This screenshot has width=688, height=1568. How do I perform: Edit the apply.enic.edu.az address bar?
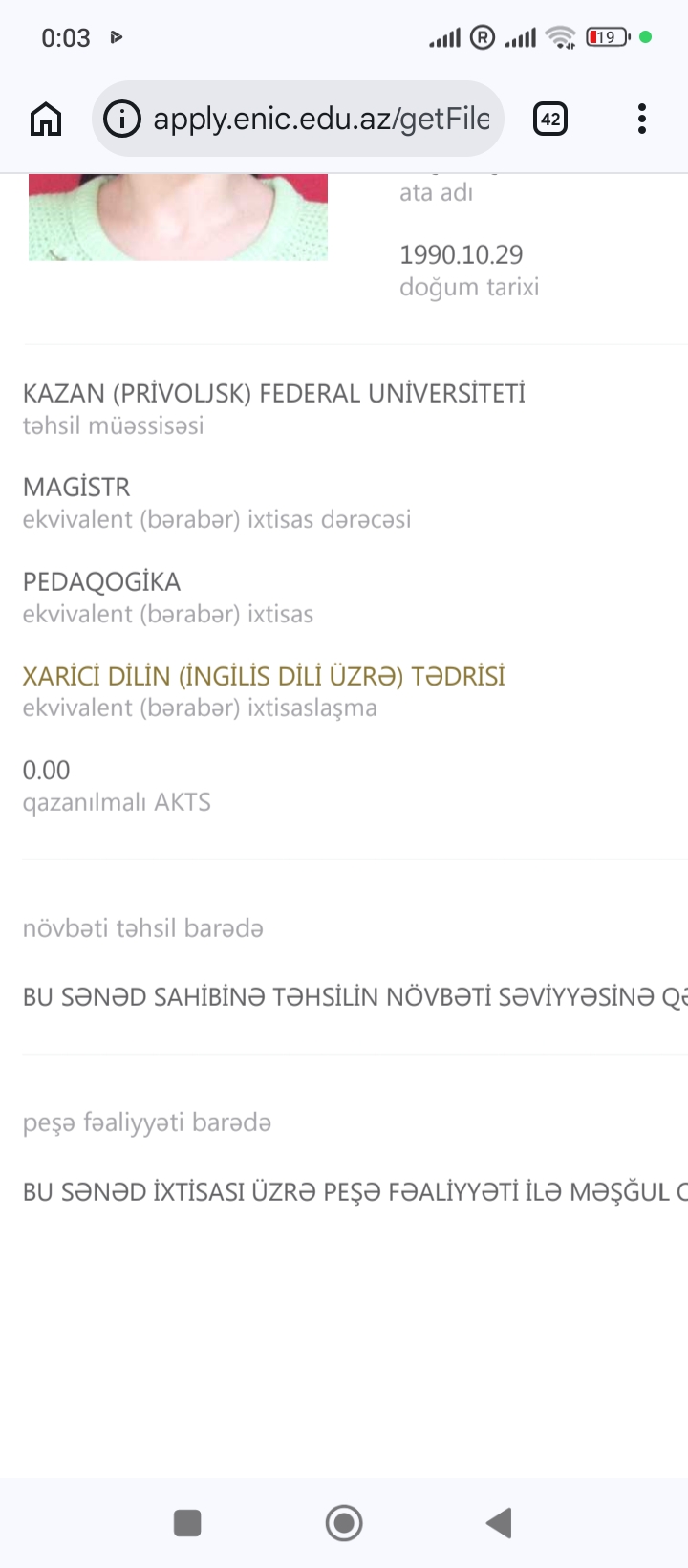[321, 120]
